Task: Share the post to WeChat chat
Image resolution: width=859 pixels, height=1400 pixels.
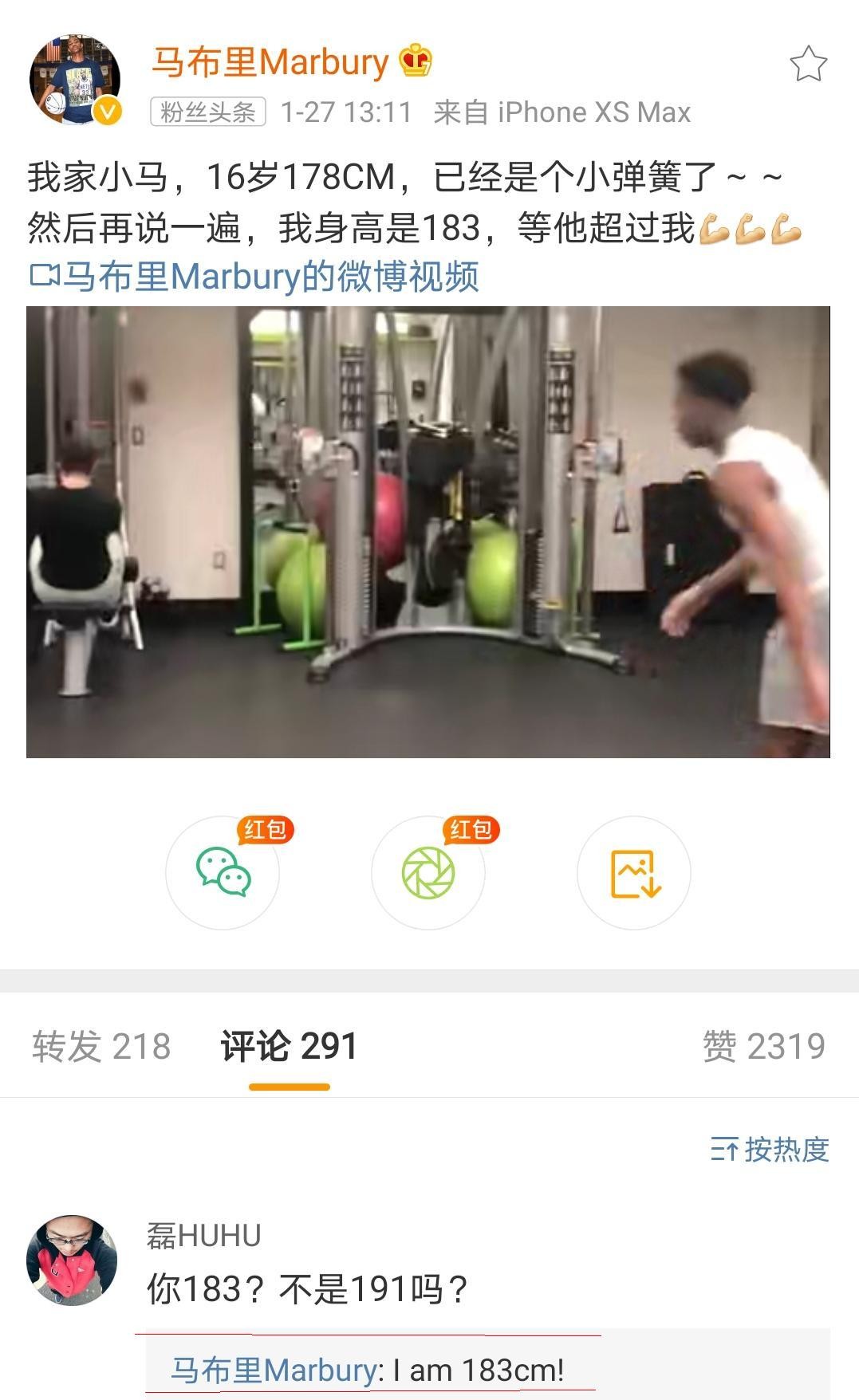Action: [223, 872]
